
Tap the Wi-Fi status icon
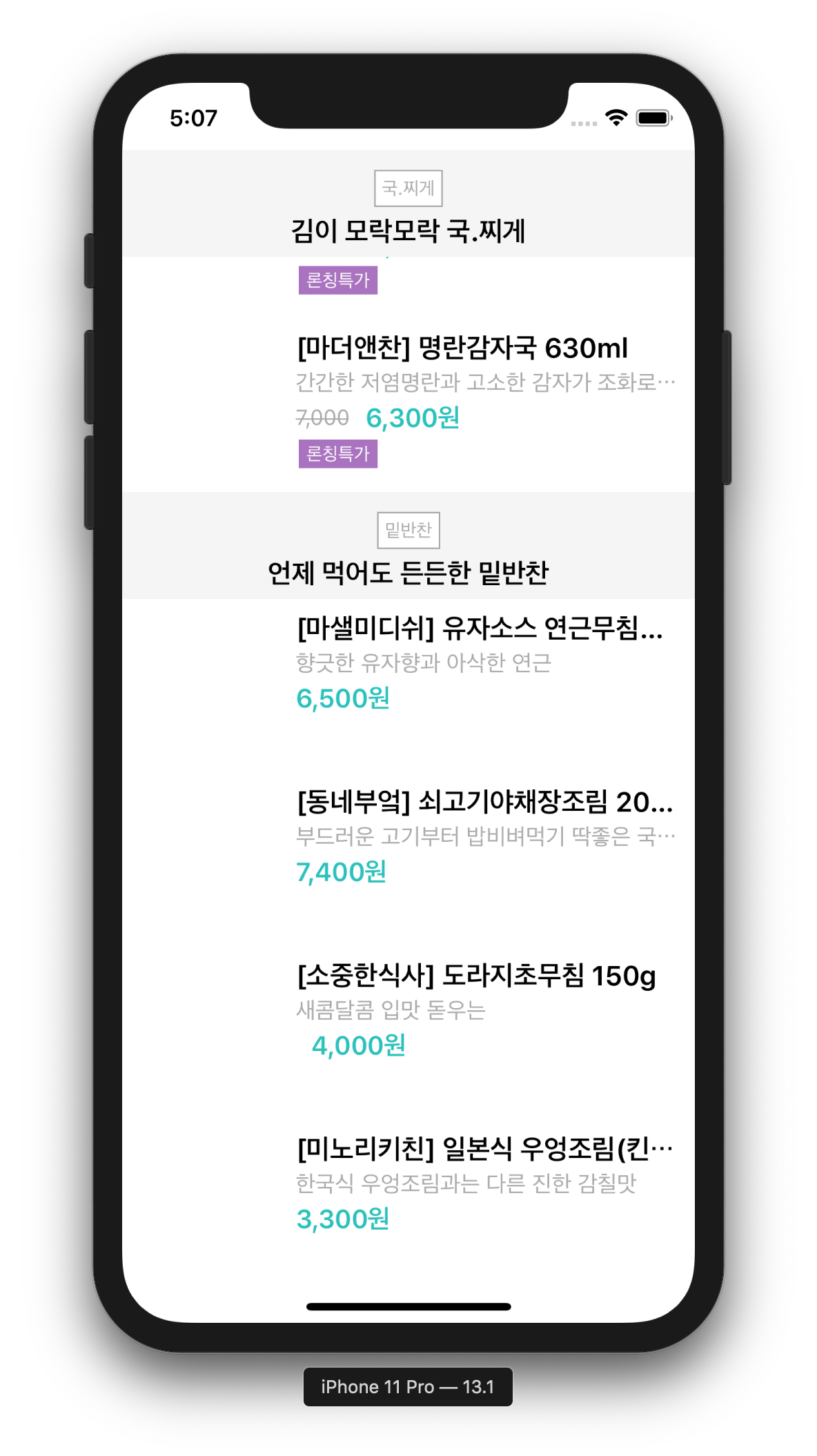[x=616, y=119]
